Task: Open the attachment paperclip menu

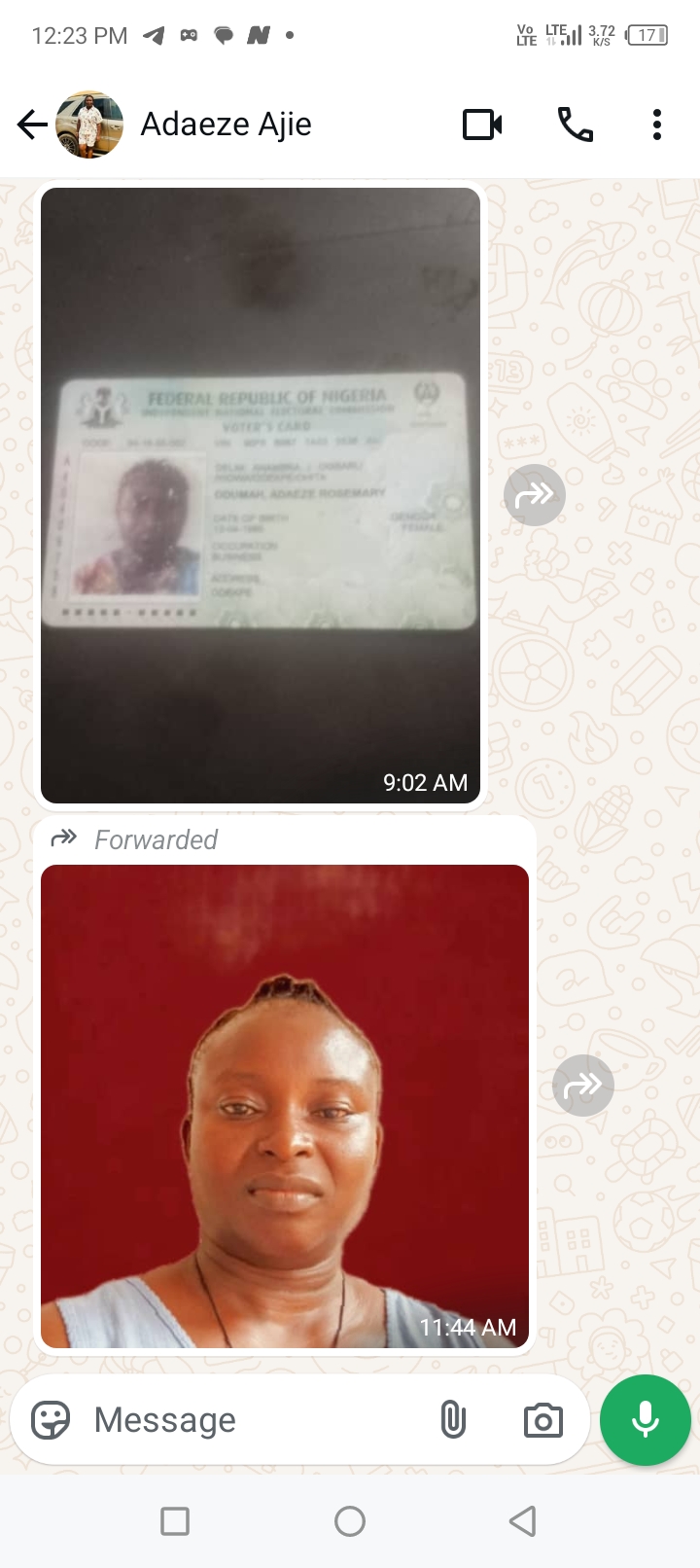Action: pyautogui.click(x=453, y=1420)
